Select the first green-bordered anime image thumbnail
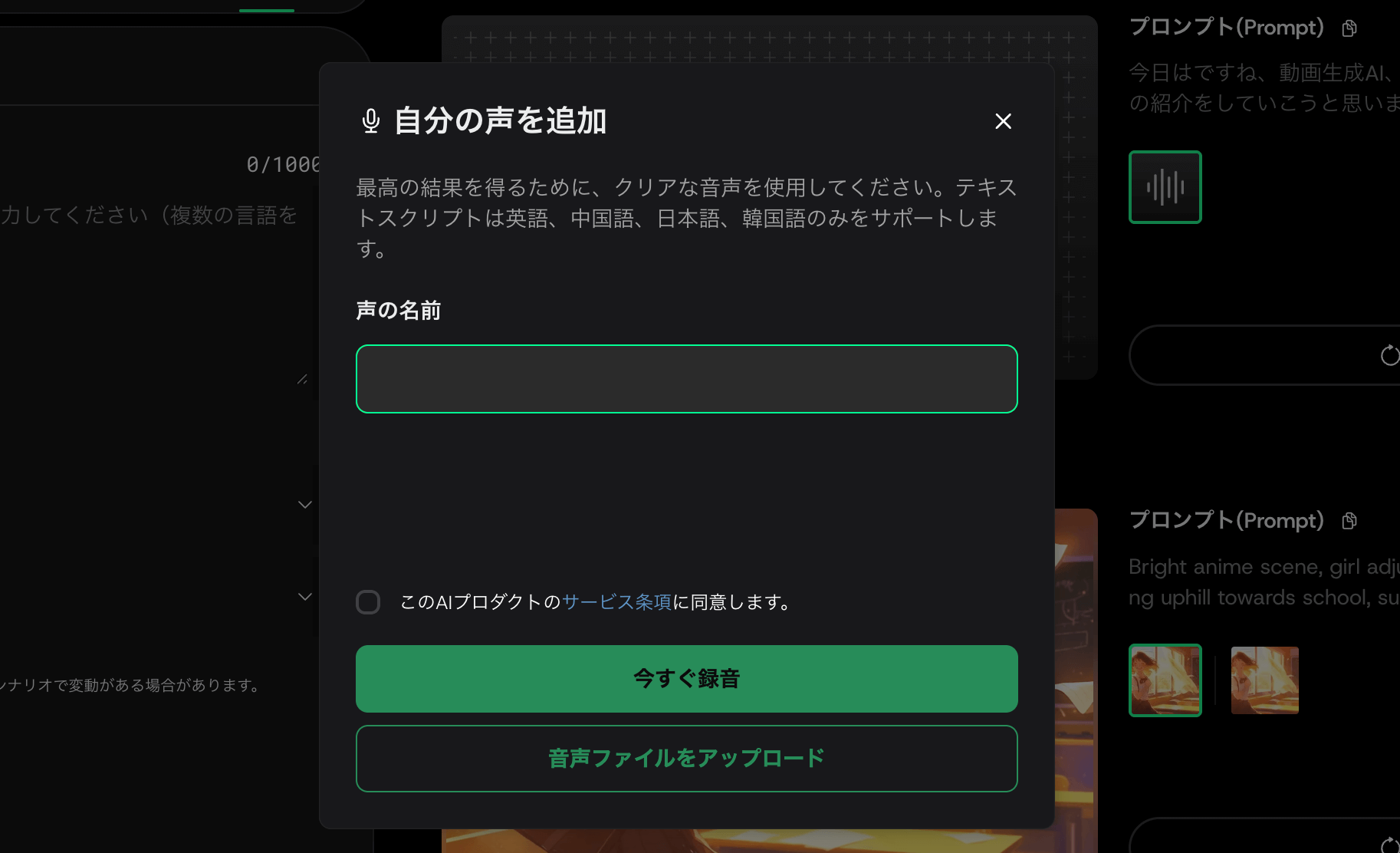1400x853 pixels. [x=1165, y=680]
